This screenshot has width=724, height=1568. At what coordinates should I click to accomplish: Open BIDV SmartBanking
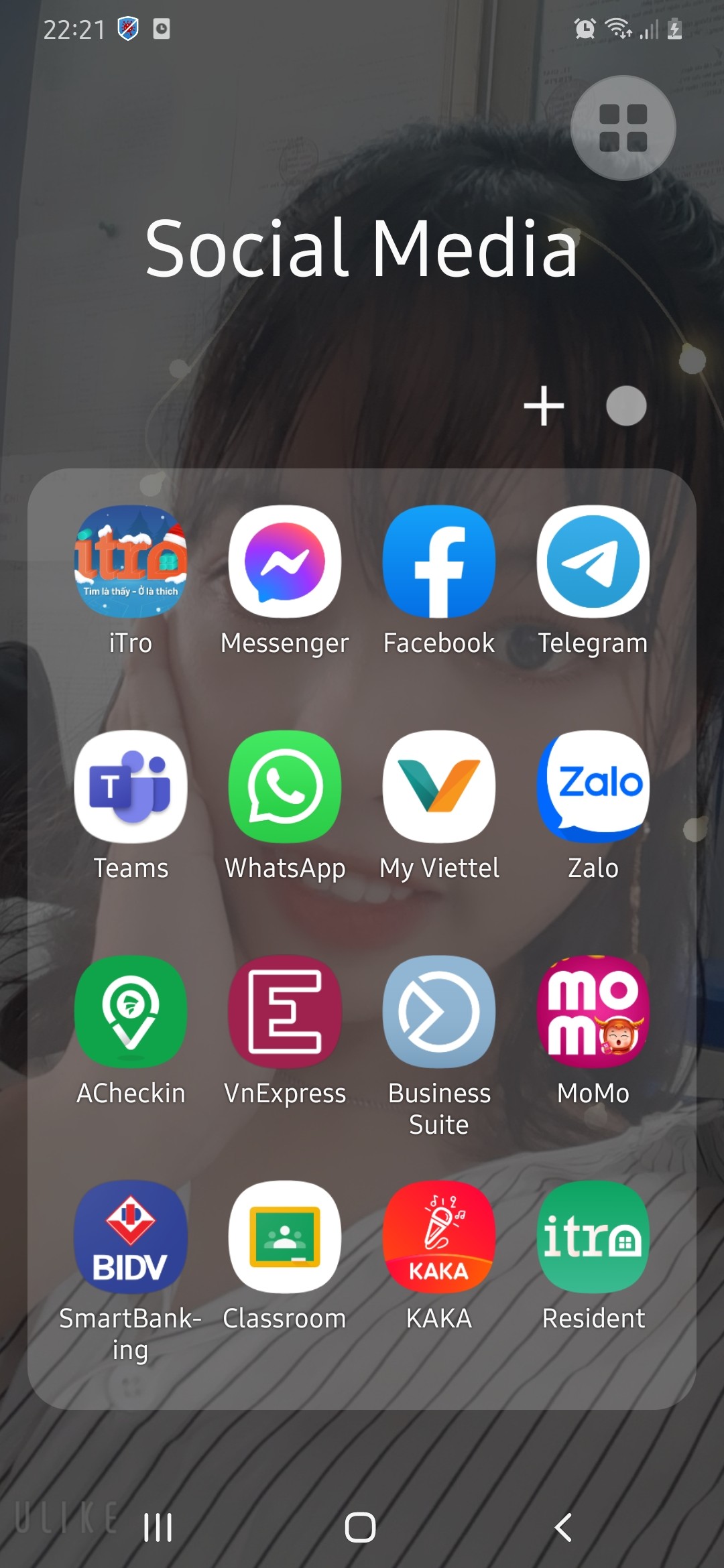[x=130, y=1236]
